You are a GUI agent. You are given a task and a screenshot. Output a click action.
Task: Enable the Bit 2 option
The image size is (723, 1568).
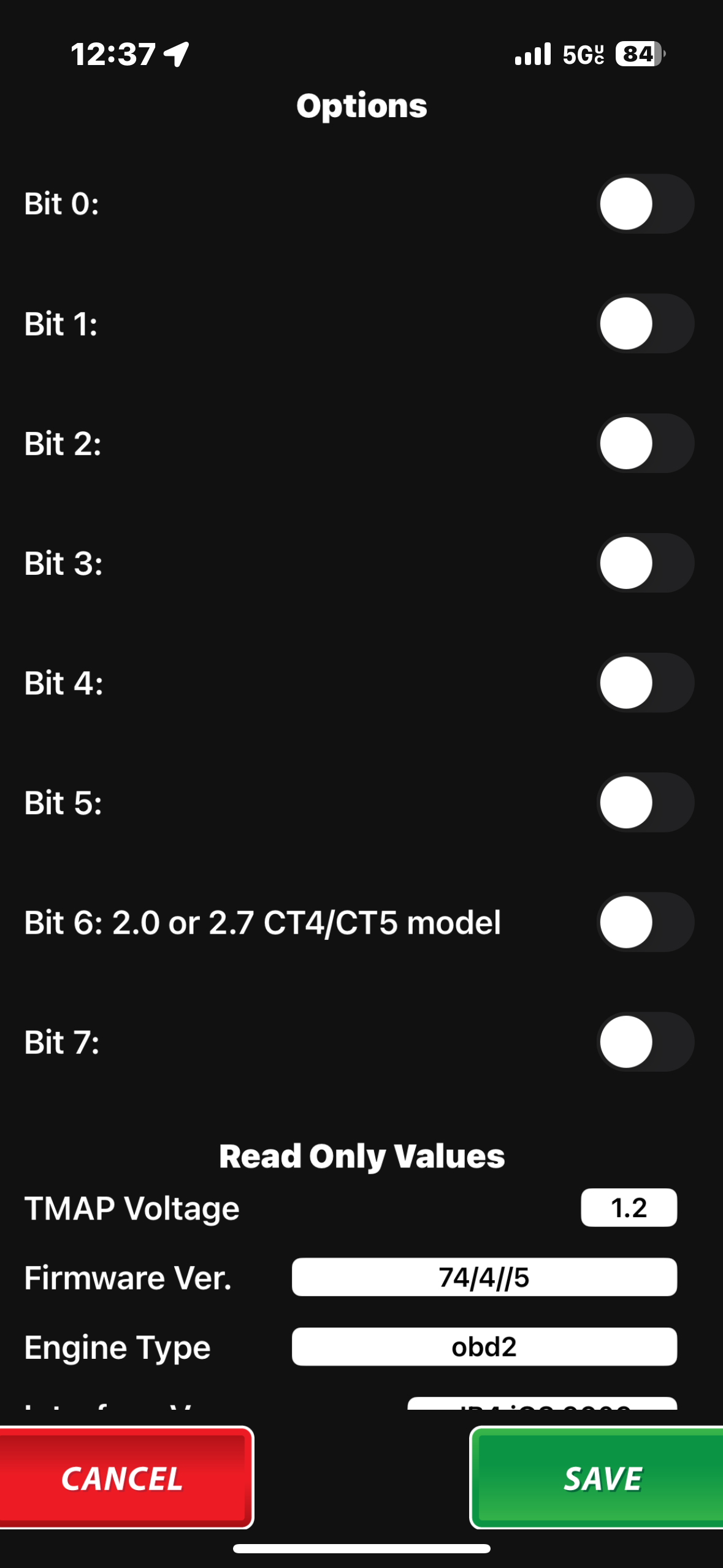pyautogui.click(x=645, y=443)
